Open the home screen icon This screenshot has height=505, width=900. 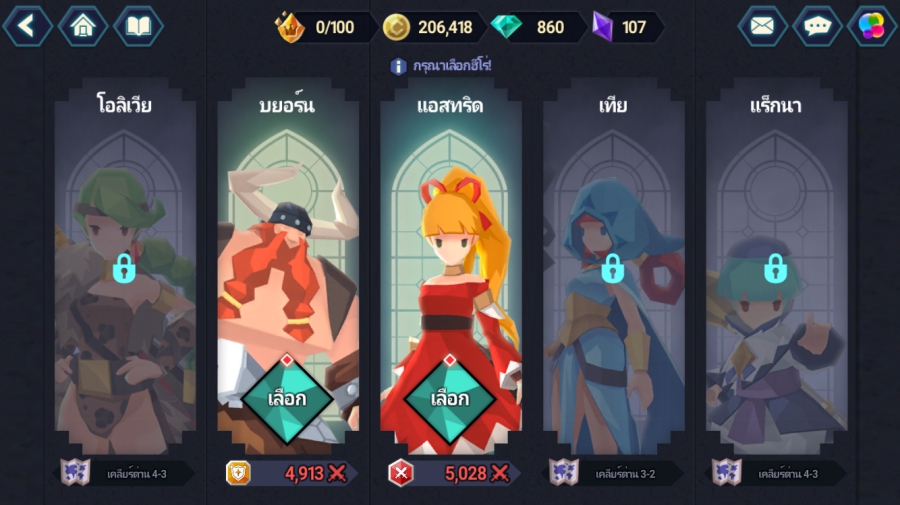(x=83, y=26)
